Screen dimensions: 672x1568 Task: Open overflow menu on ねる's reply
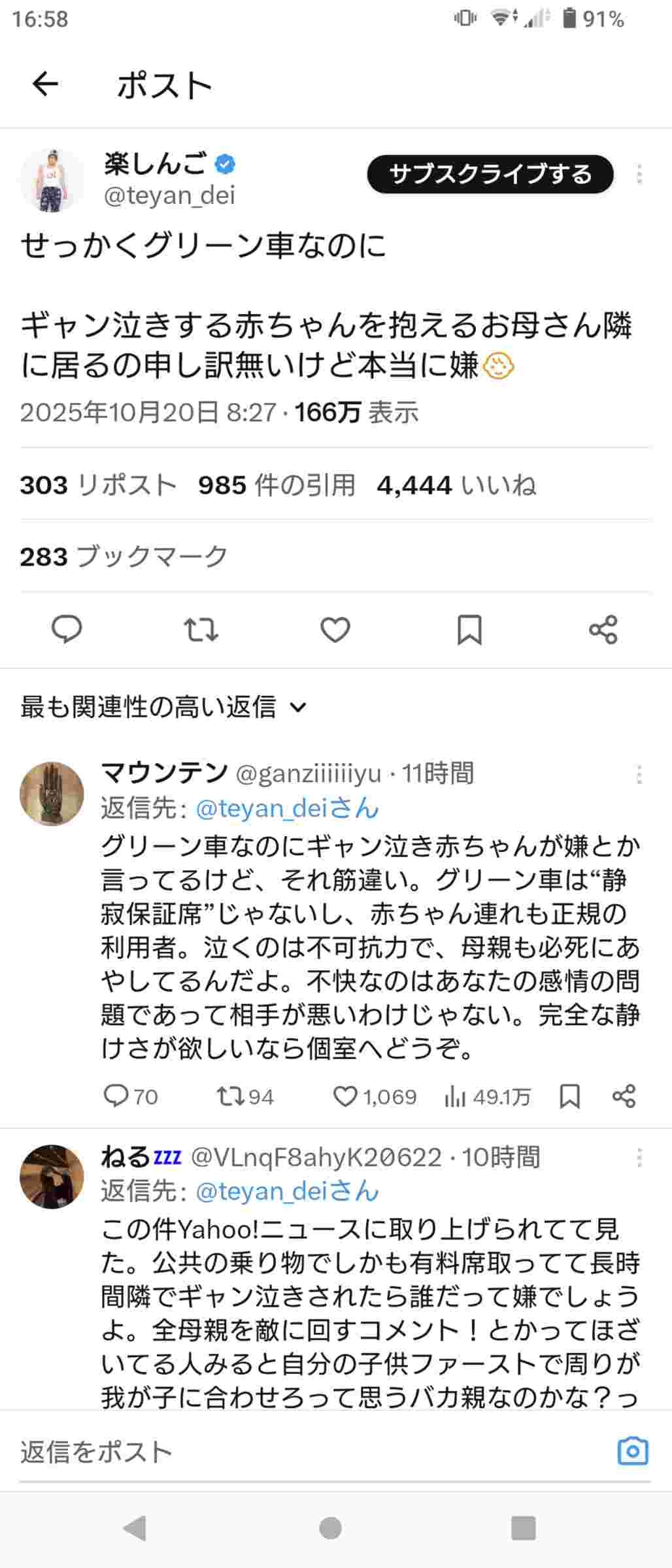coord(639,1158)
